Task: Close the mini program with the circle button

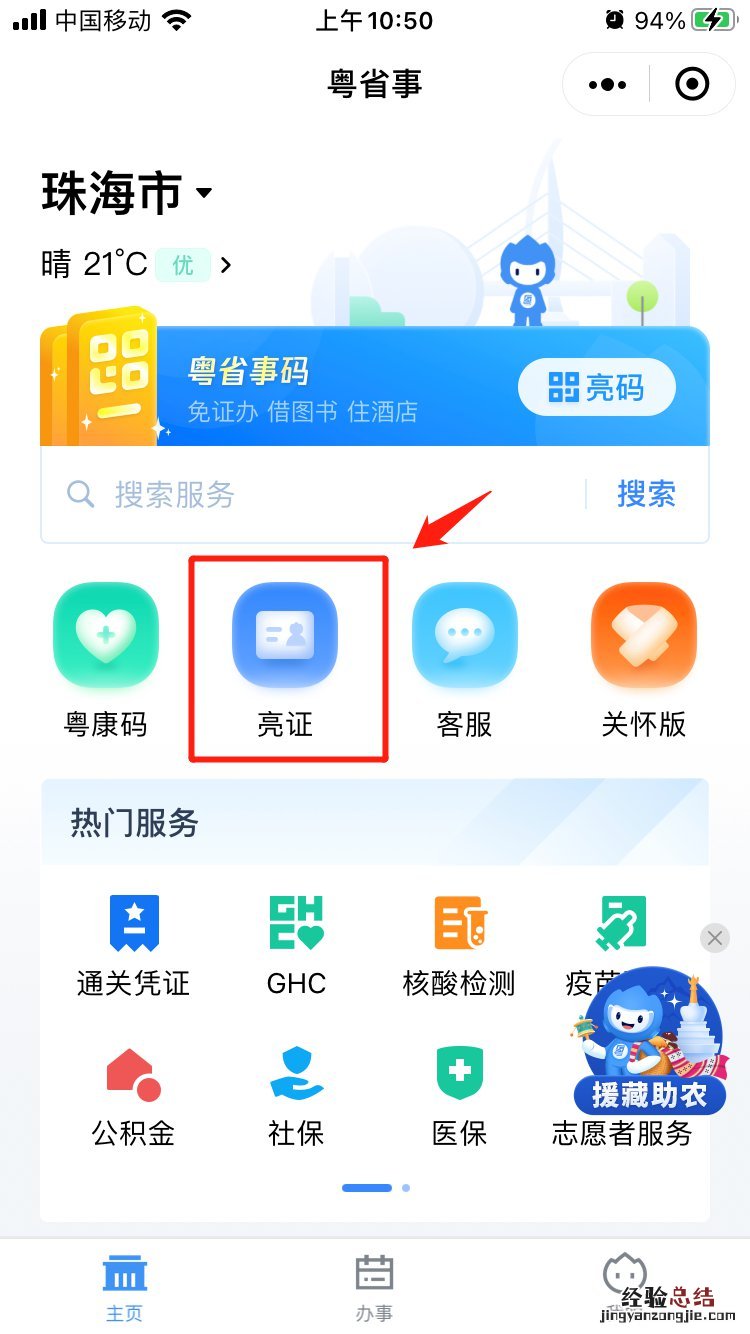Action: [x=692, y=85]
